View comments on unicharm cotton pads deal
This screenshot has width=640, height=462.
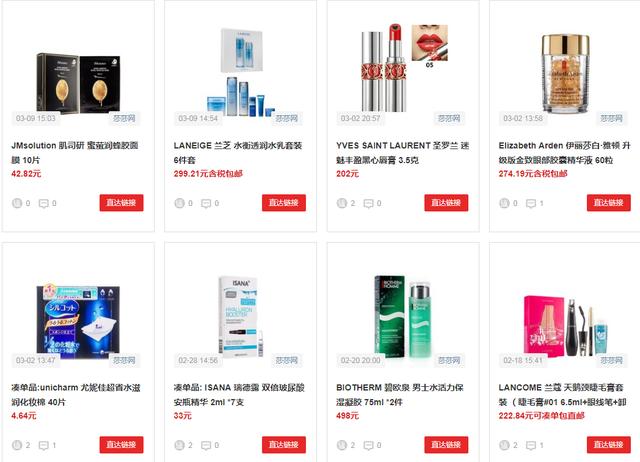tap(48, 446)
